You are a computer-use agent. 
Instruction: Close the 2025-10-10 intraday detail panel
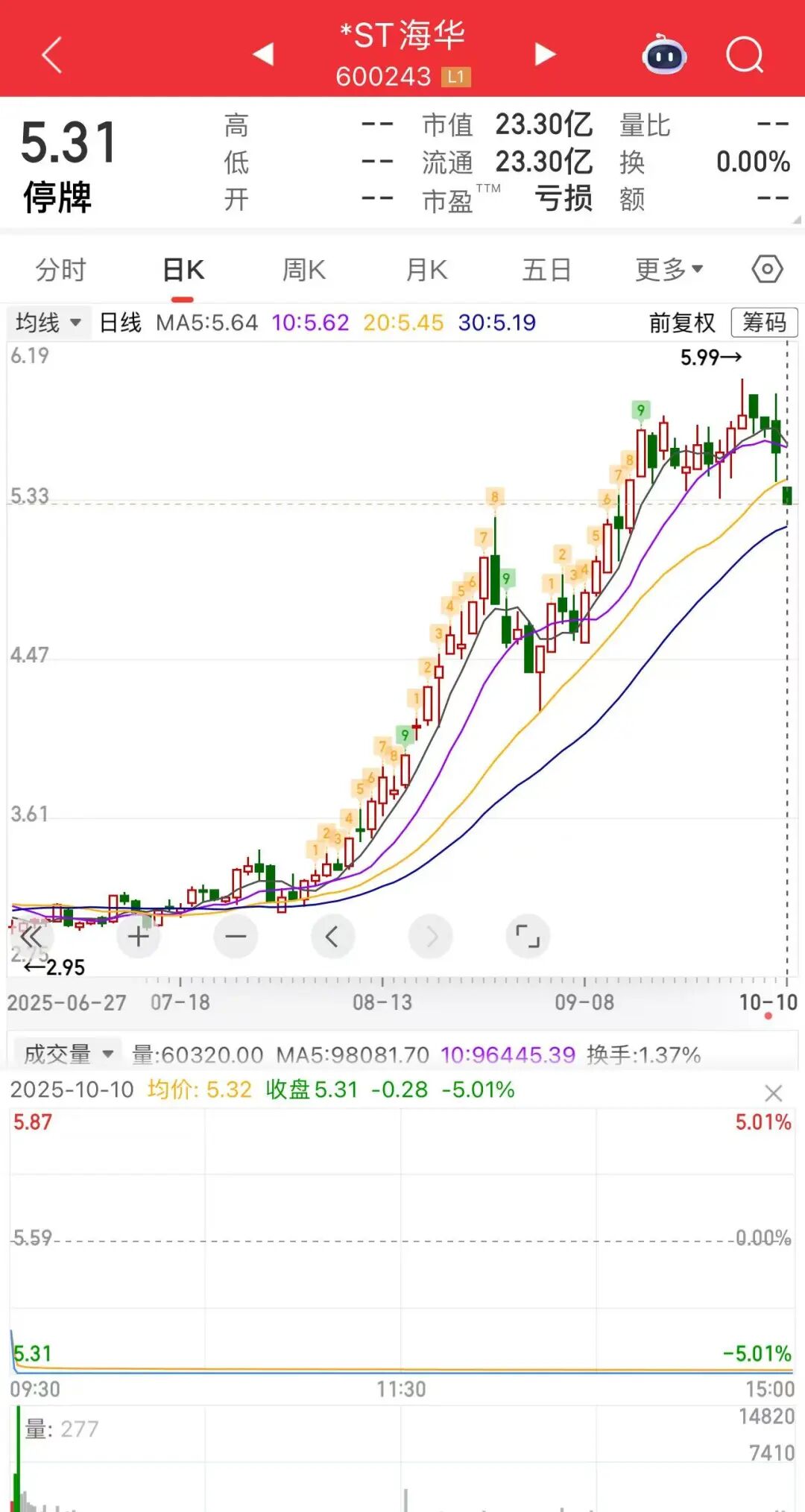click(774, 1093)
